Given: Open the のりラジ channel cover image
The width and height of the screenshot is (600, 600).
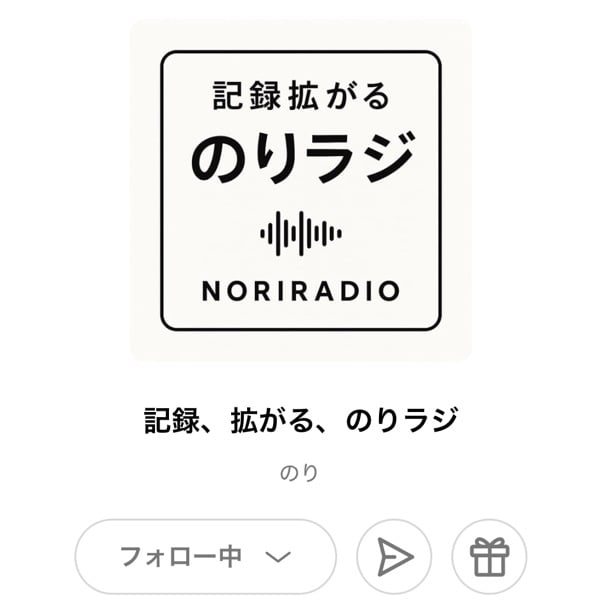Looking at the screenshot, I should point(300,190).
